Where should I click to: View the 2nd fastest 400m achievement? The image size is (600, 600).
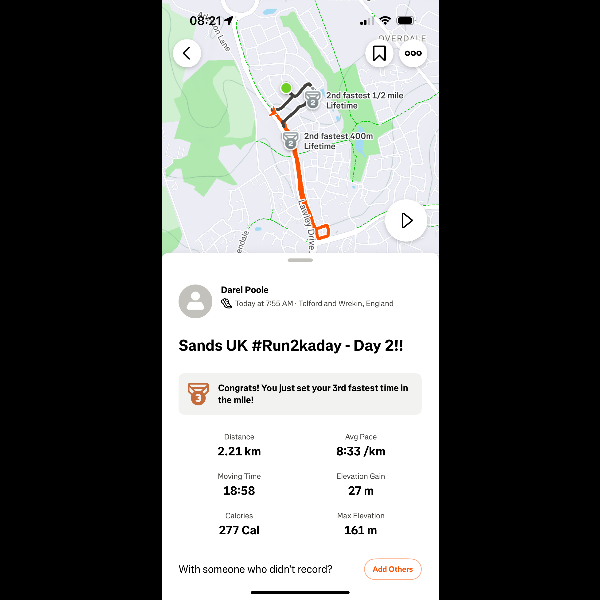291,140
